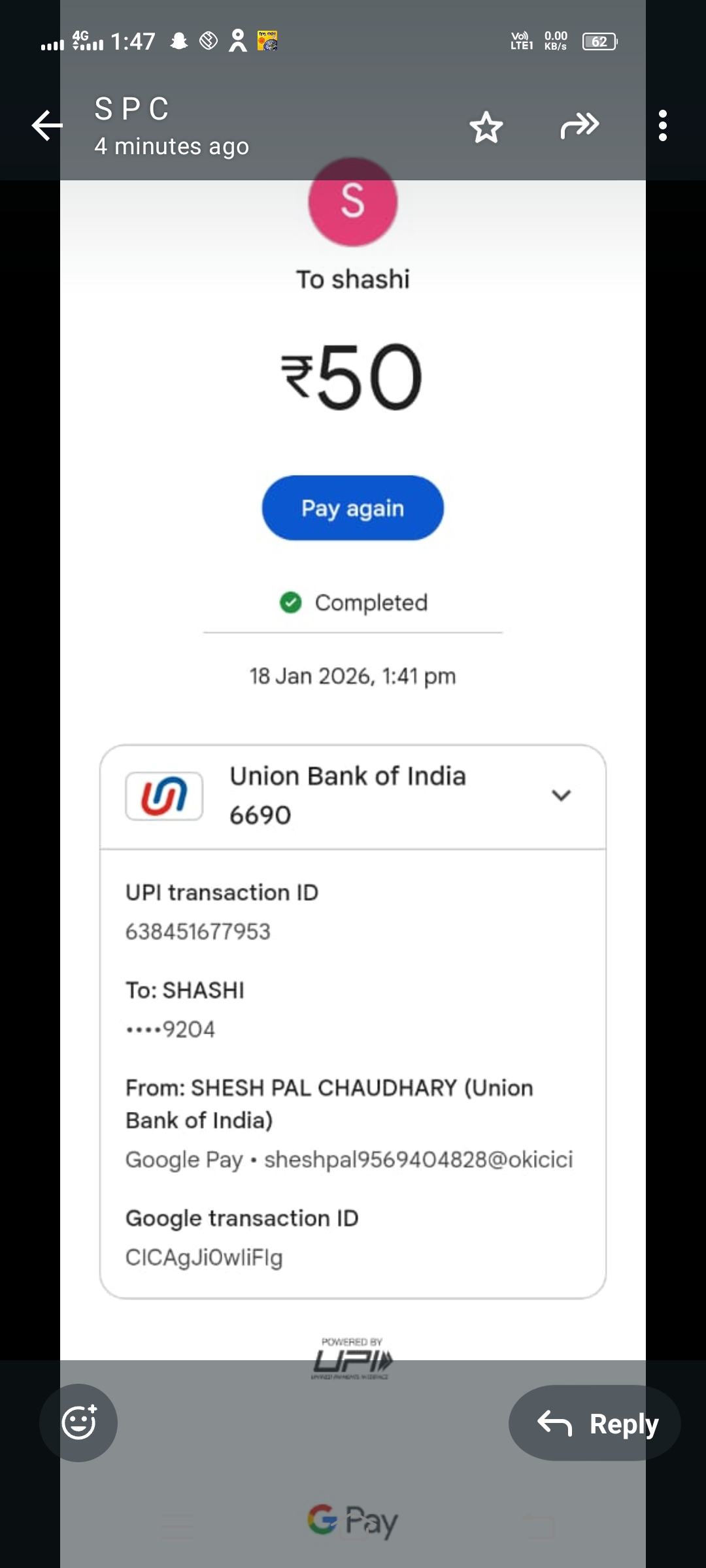Open the three-dot overflow menu

point(663,125)
